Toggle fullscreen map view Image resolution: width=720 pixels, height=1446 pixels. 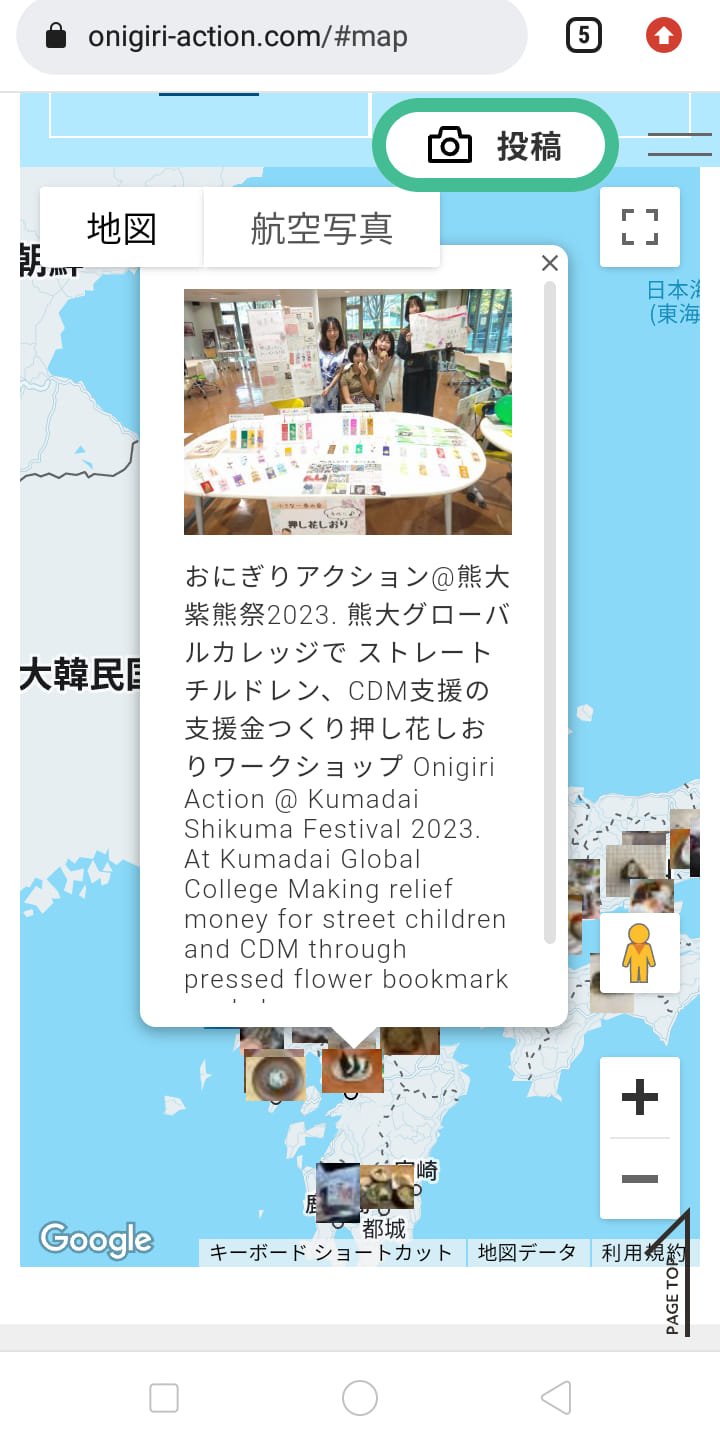point(639,227)
